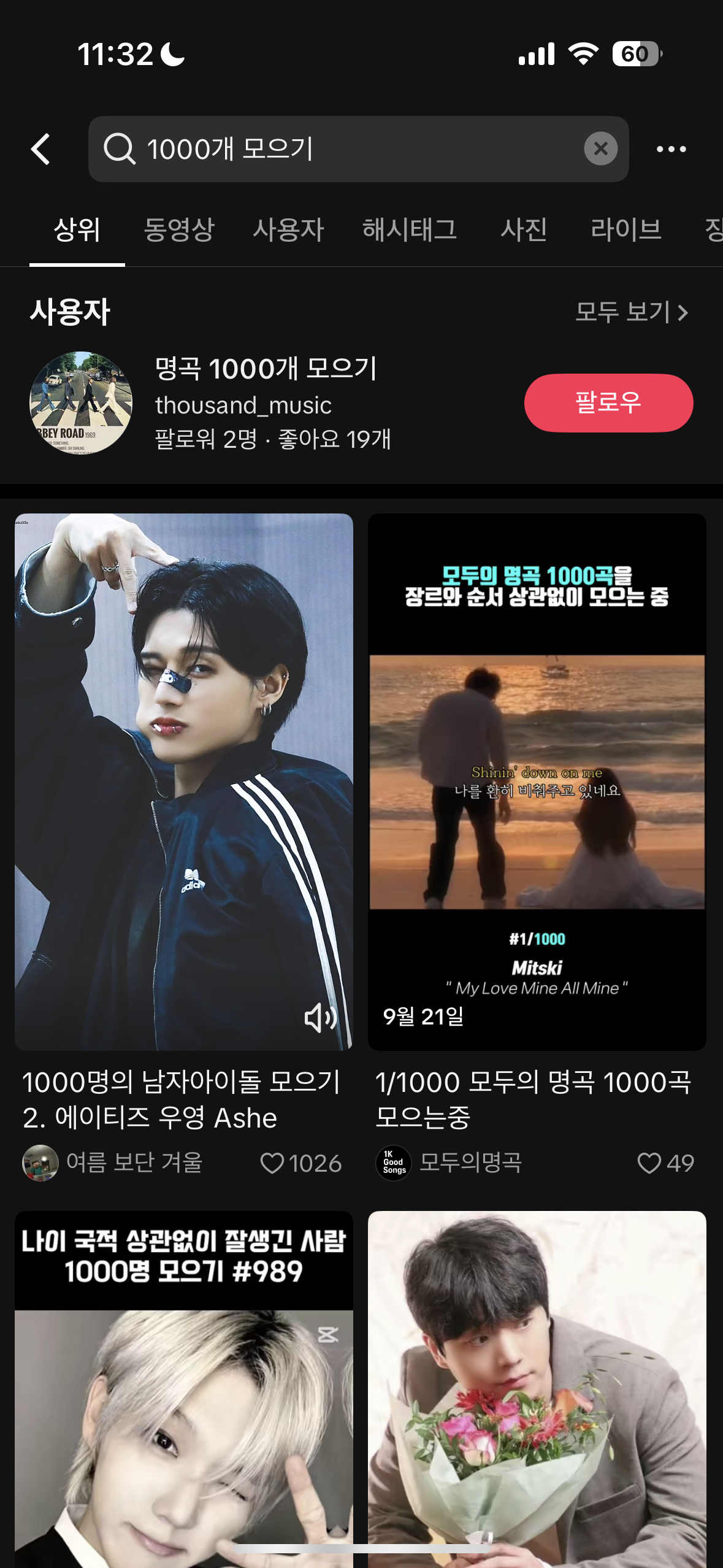Switch to the 라이브 tab
The image size is (723, 1568).
point(625,230)
